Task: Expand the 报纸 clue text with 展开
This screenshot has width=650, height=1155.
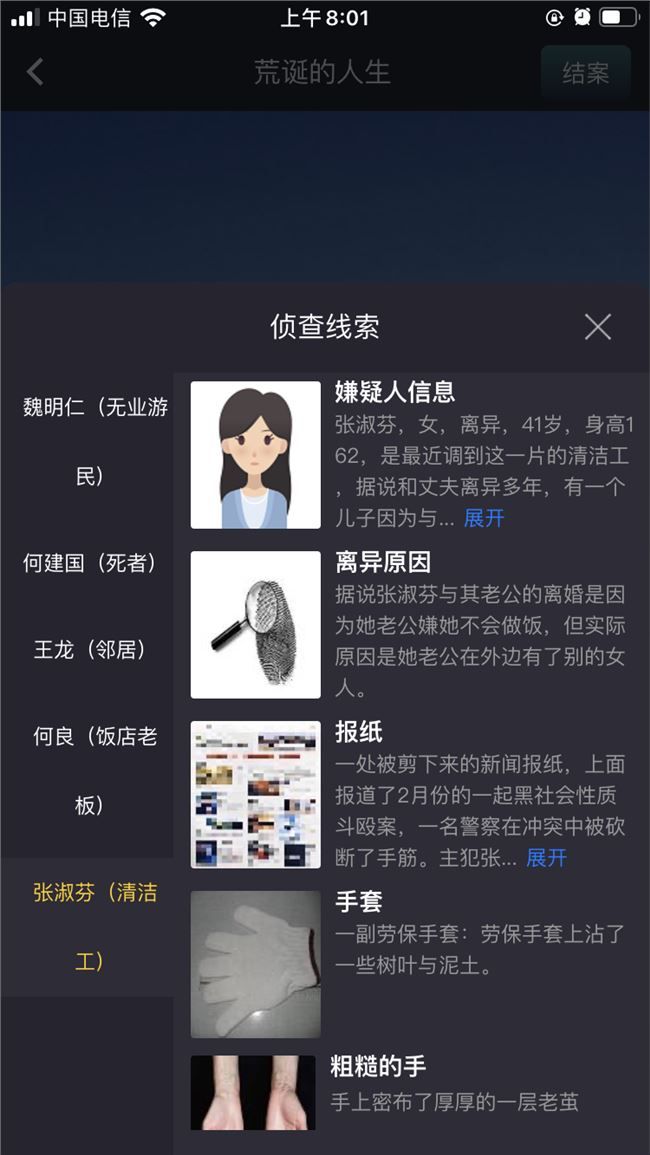Action: (546, 858)
